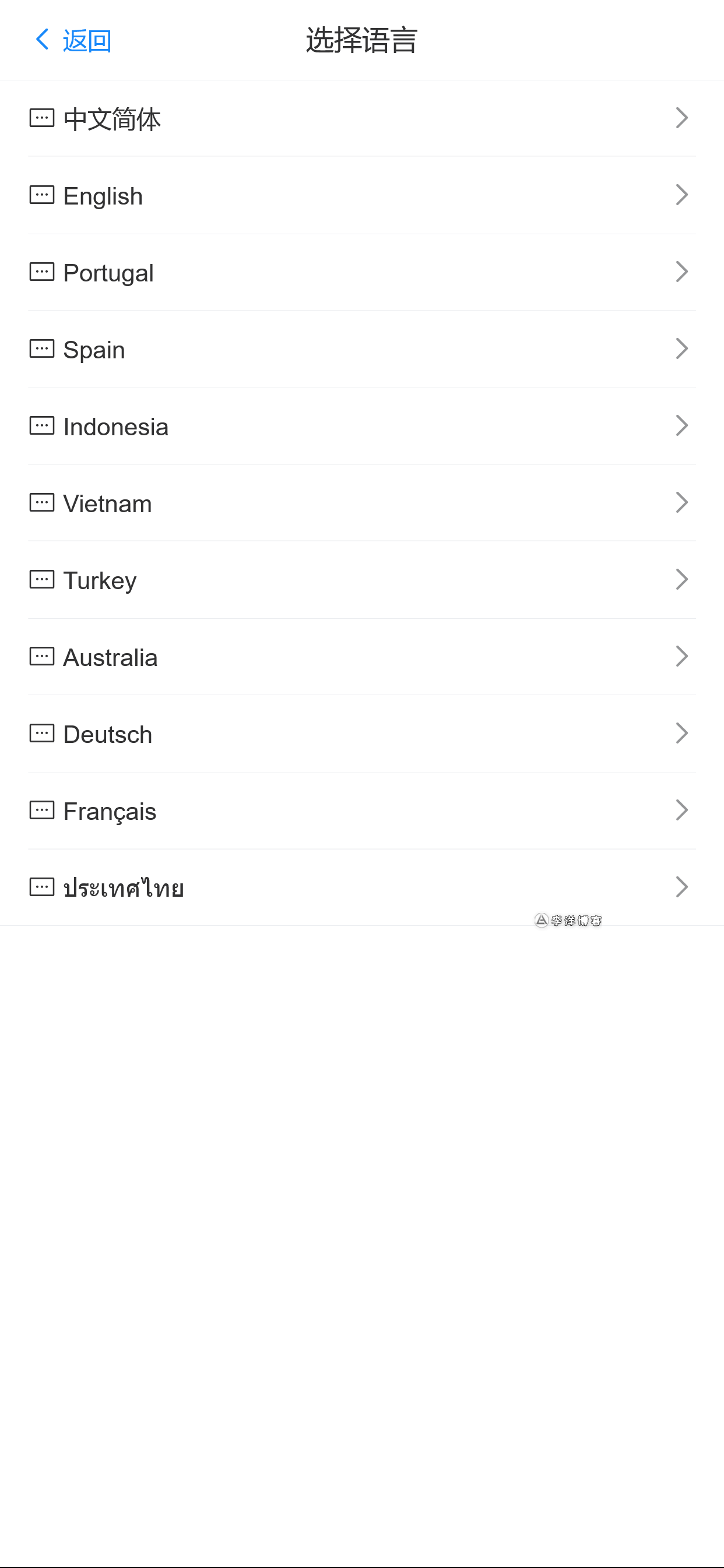This screenshot has height=1568, width=724.
Task: Expand the Spain row chevron
Action: (x=682, y=349)
